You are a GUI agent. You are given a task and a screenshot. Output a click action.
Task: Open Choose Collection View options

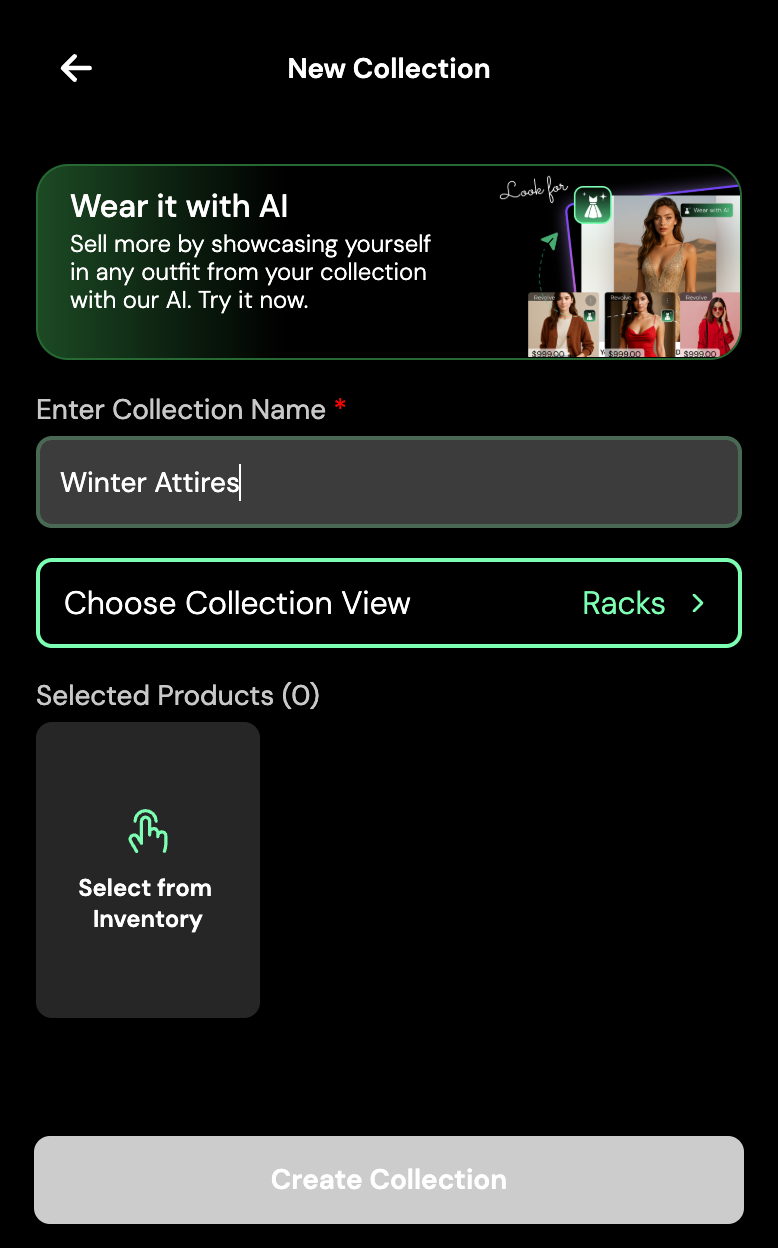(388, 603)
